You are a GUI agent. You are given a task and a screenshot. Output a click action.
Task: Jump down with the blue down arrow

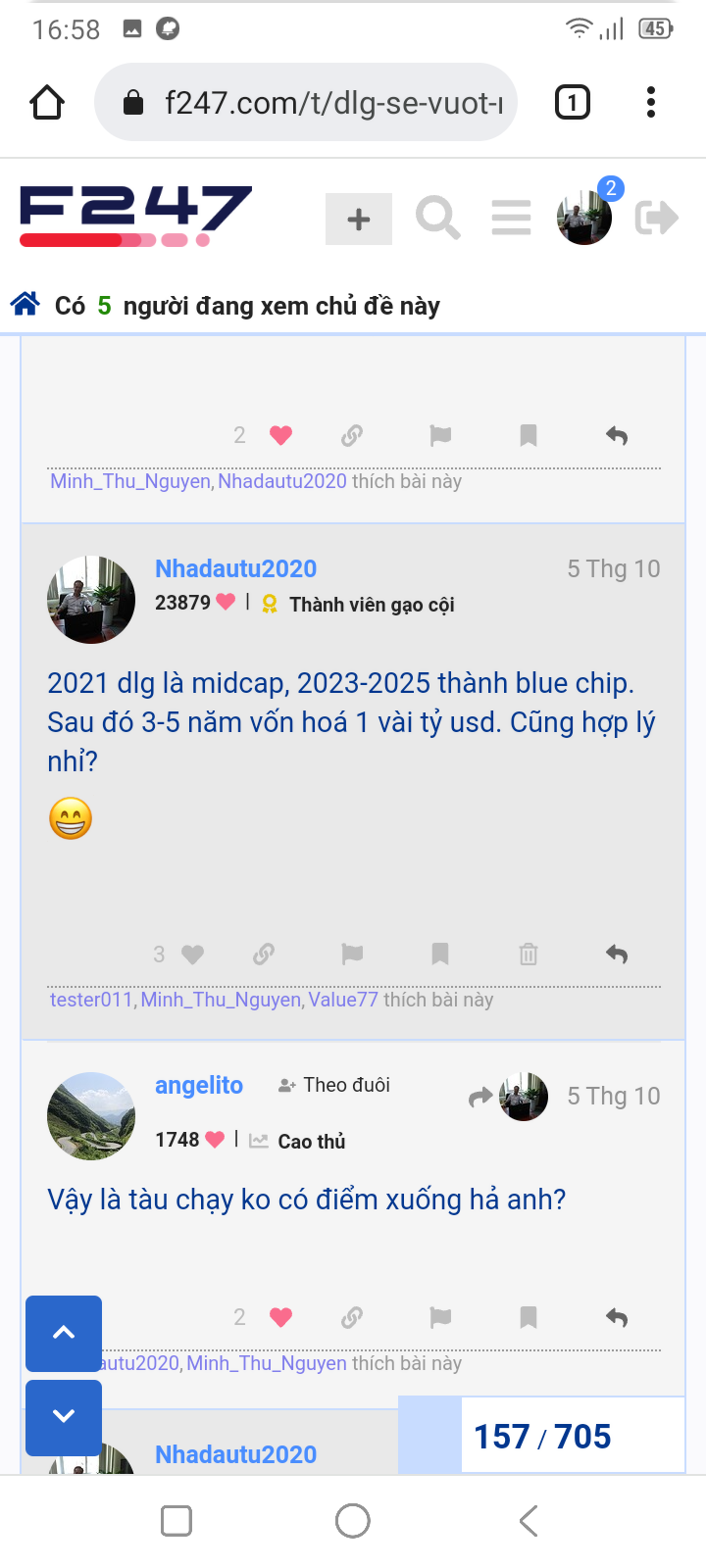pyautogui.click(x=64, y=1417)
